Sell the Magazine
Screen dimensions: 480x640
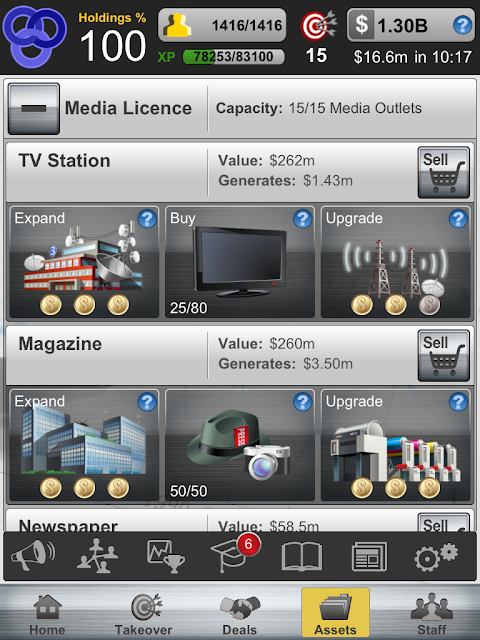(443, 356)
